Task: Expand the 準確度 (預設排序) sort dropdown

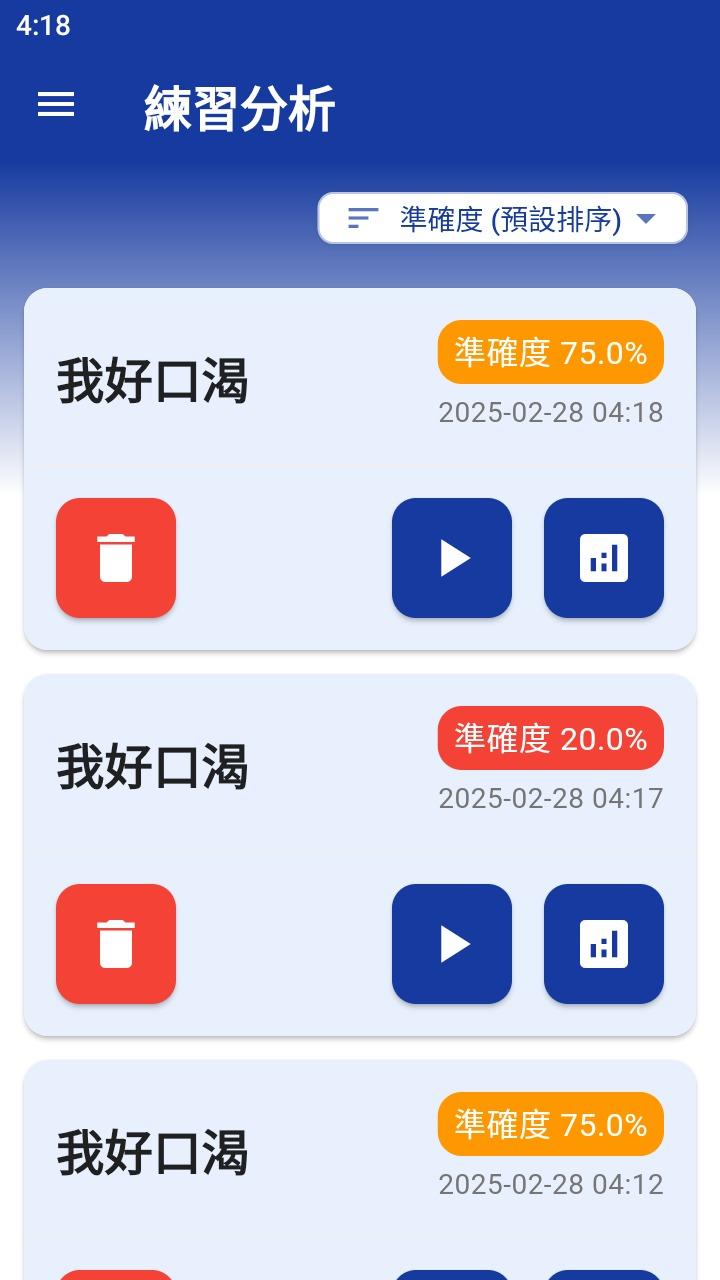Action: click(502, 218)
